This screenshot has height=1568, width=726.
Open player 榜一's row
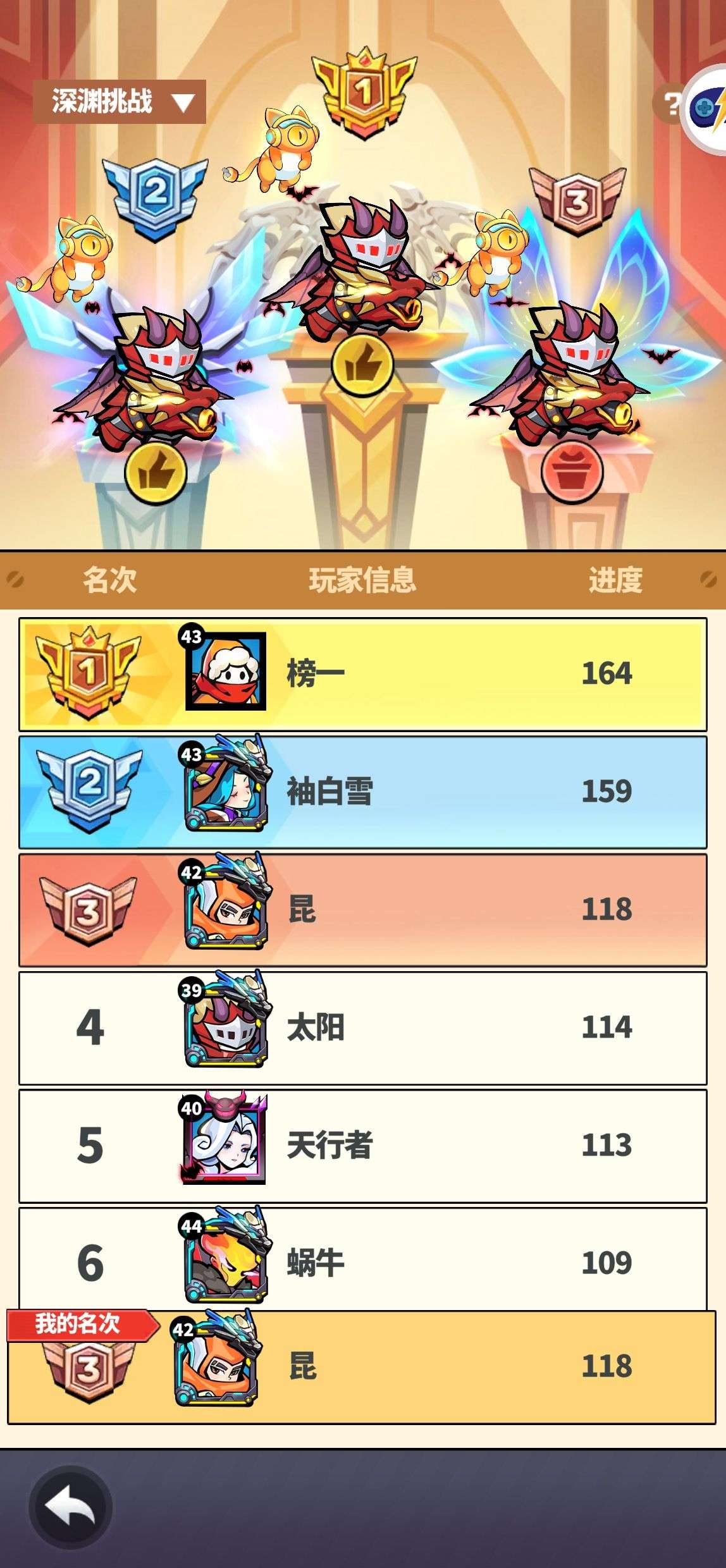click(363, 674)
